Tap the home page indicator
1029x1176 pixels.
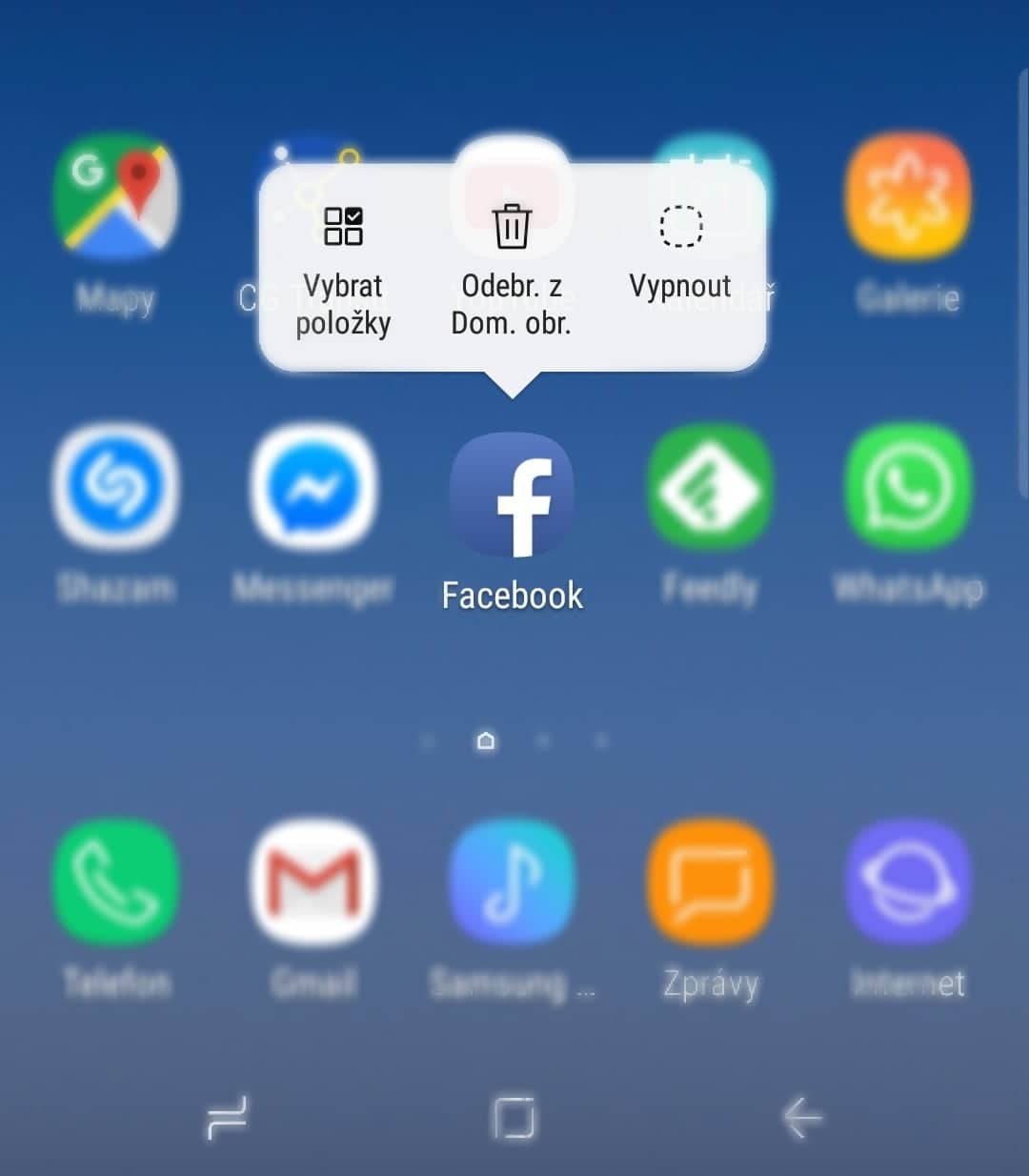click(486, 740)
